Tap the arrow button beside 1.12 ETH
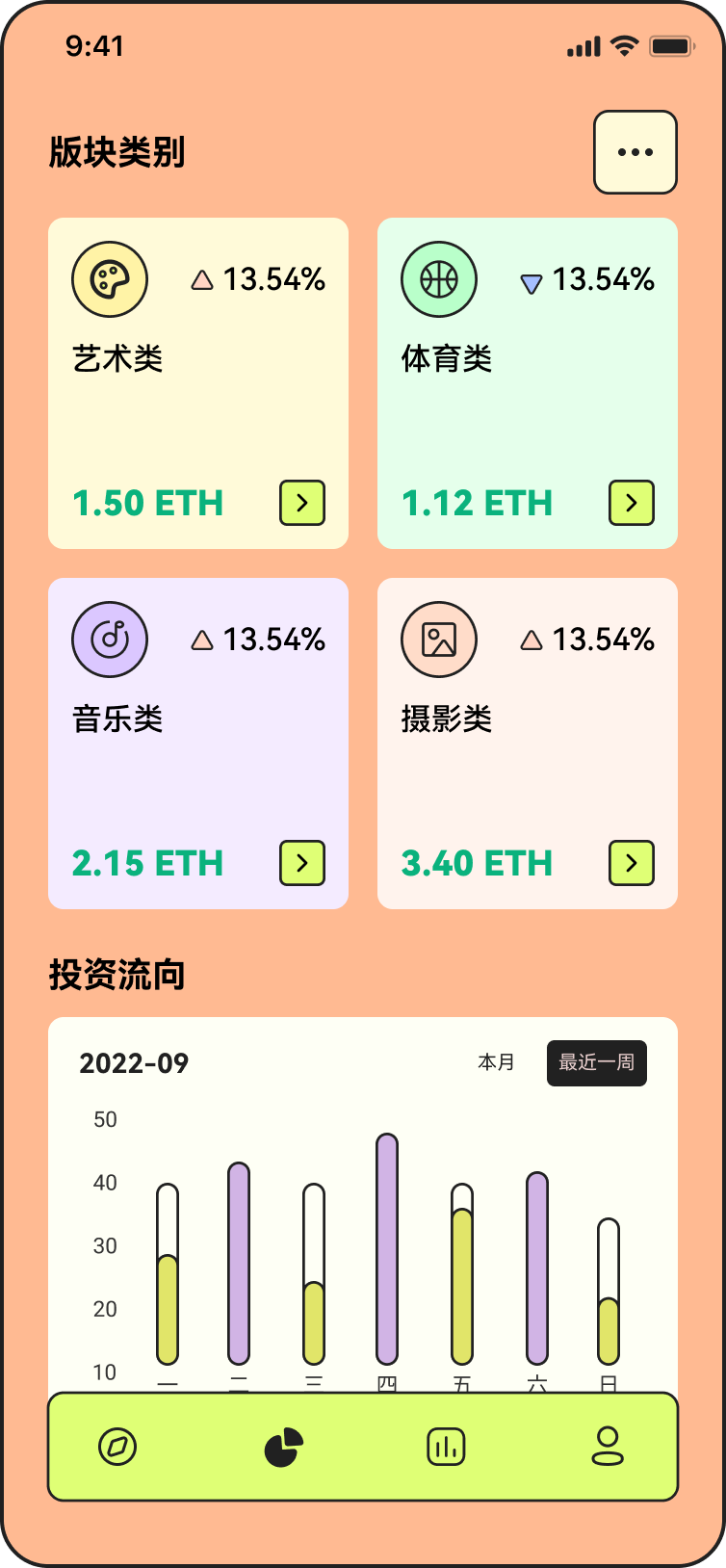The width and height of the screenshot is (726, 1568). [x=632, y=503]
